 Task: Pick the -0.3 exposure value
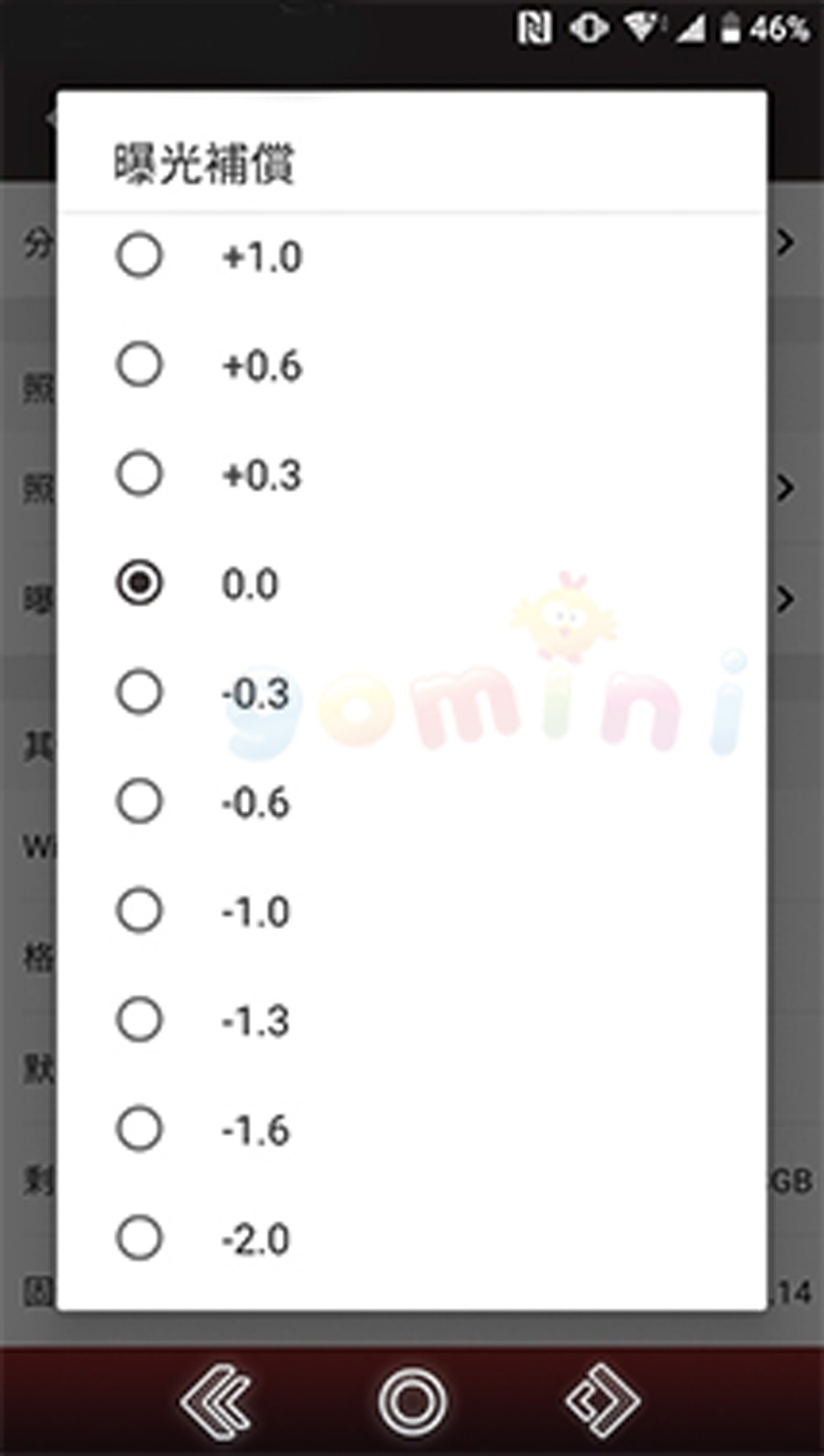[x=140, y=693]
